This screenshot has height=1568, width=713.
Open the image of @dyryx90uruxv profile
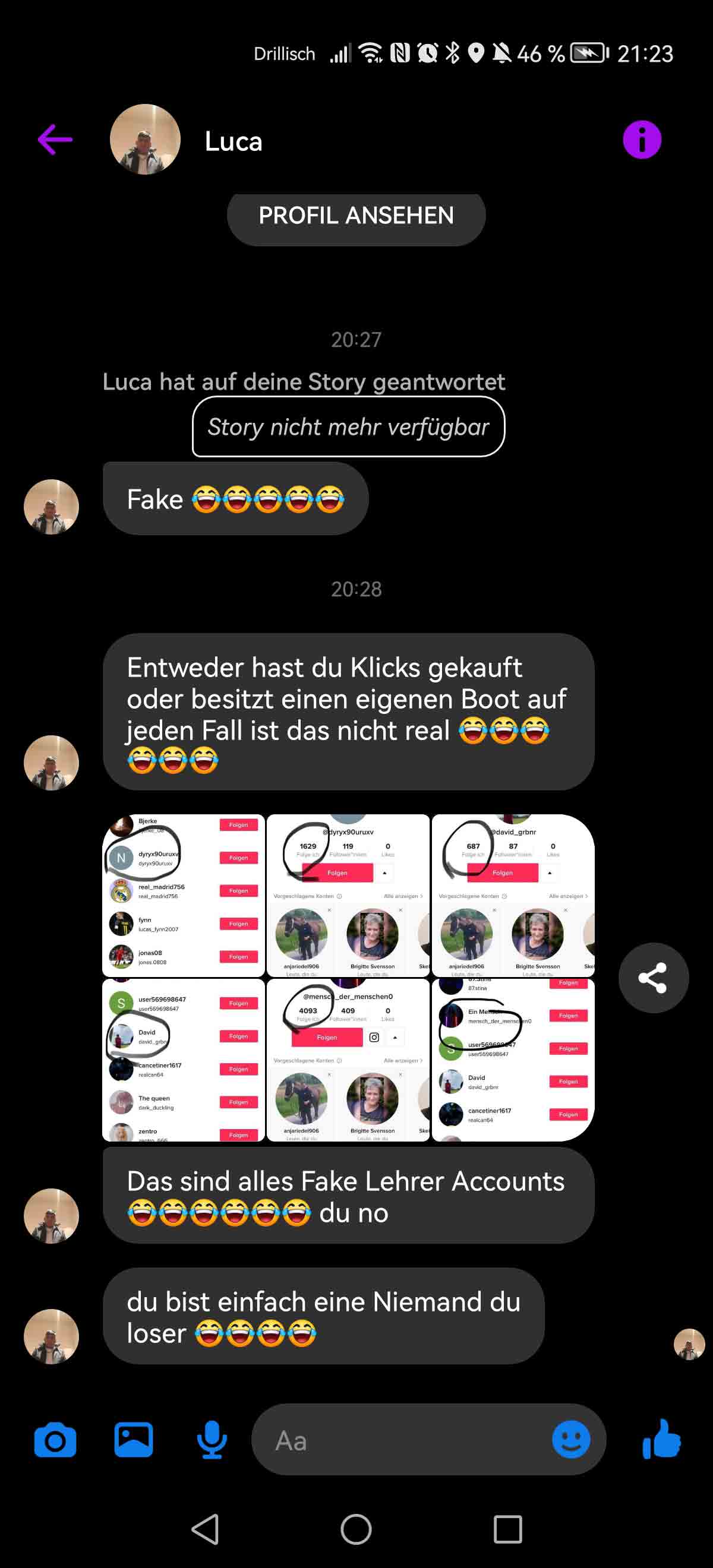pyautogui.click(x=348, y=896)
